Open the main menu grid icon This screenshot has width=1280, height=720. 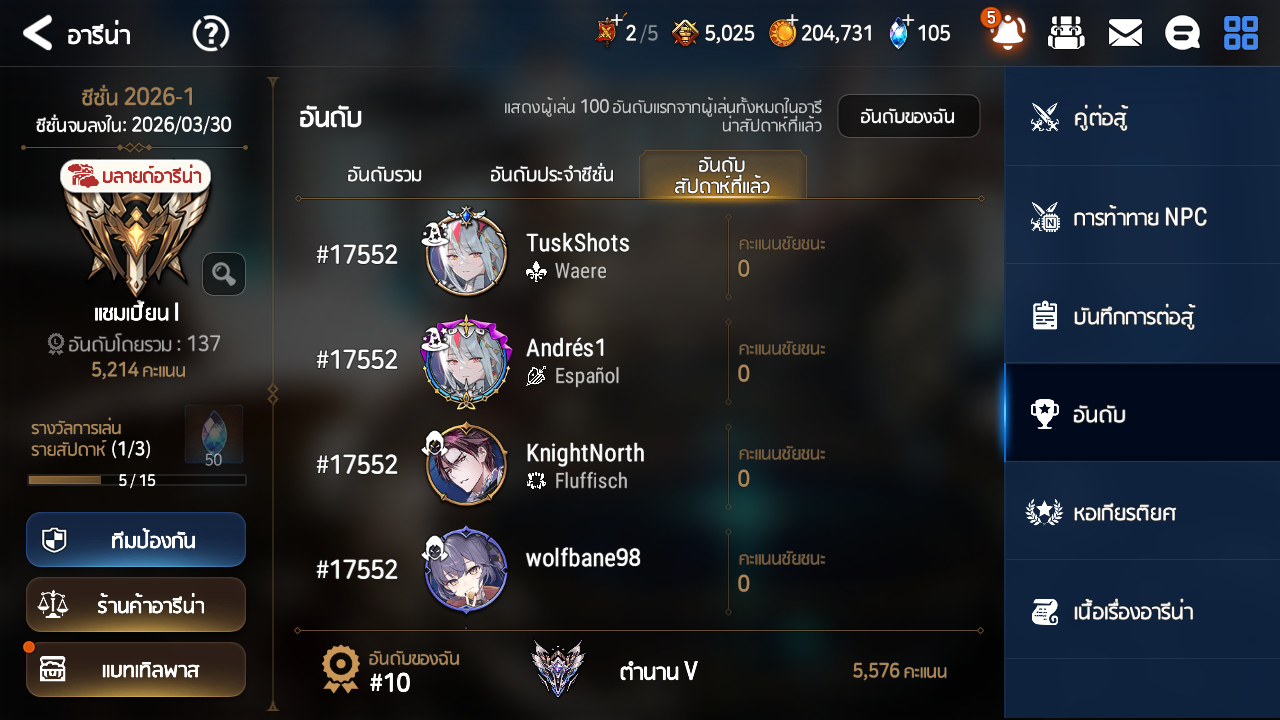tap(1241, 33)
